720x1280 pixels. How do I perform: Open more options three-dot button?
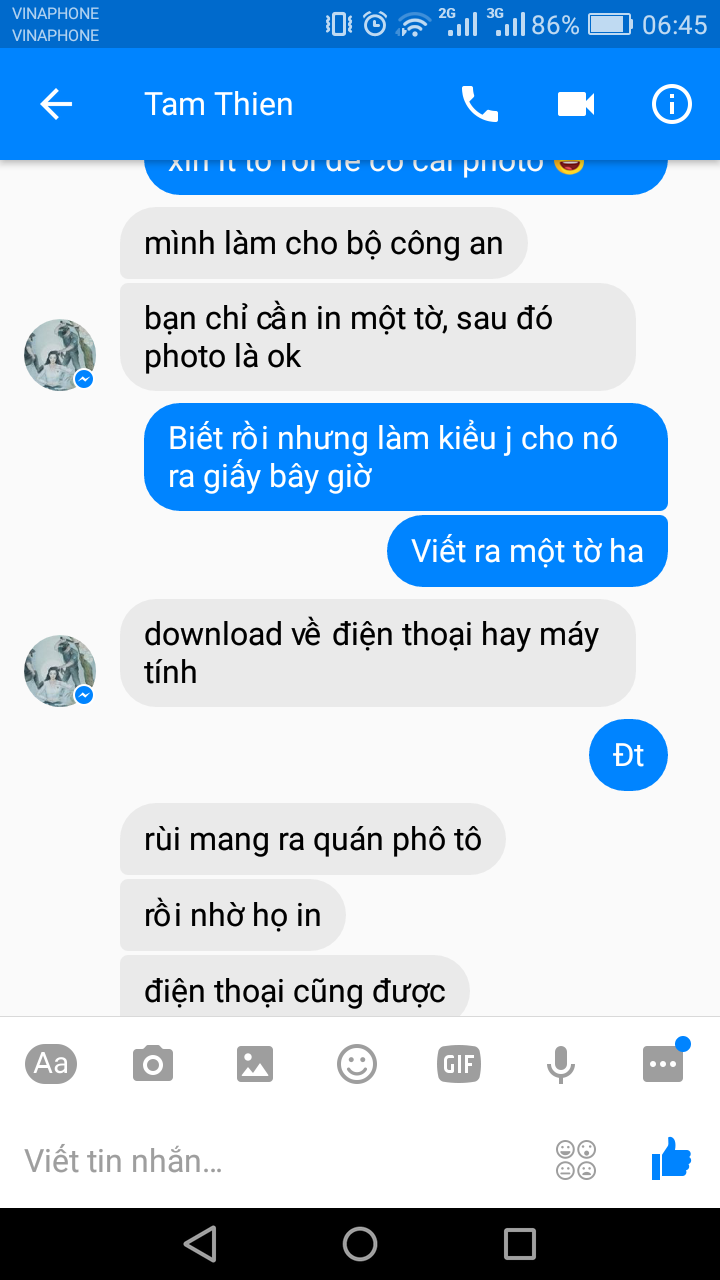pos(663,1064)
